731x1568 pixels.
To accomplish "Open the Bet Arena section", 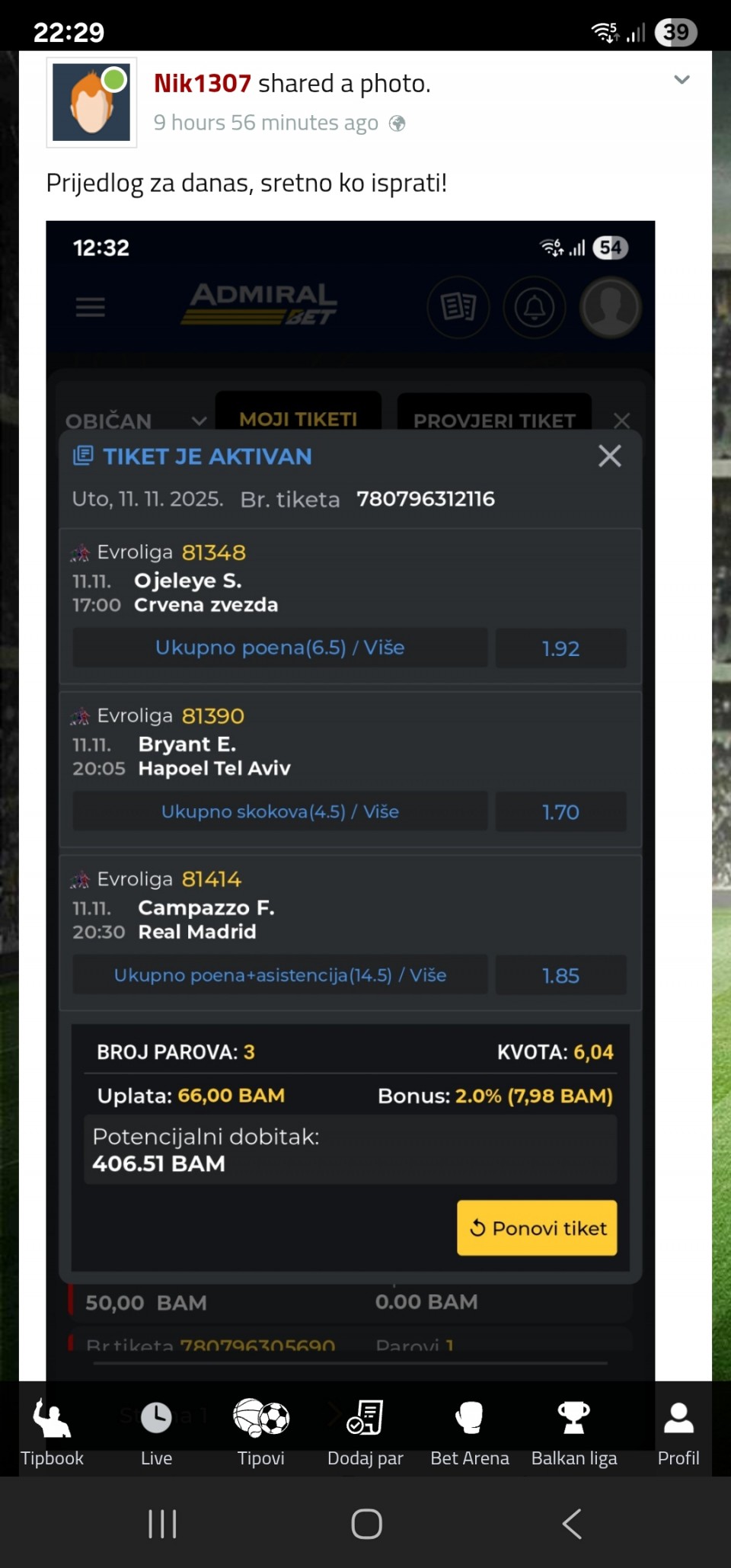I will coord(469,1431).
